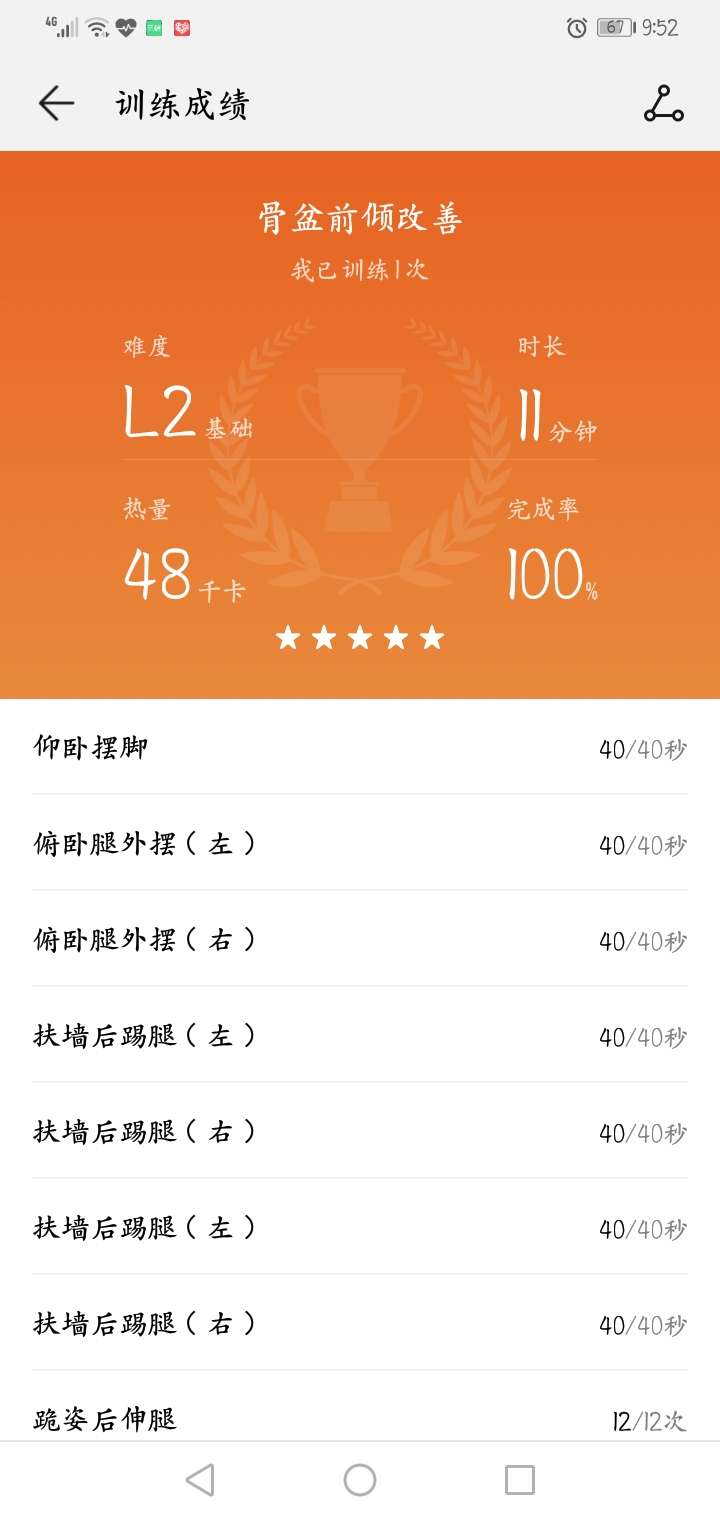Open the 仰卧摆脚 exercise entry
This screenshot has height=1520, width=720.
click(360, 747)
